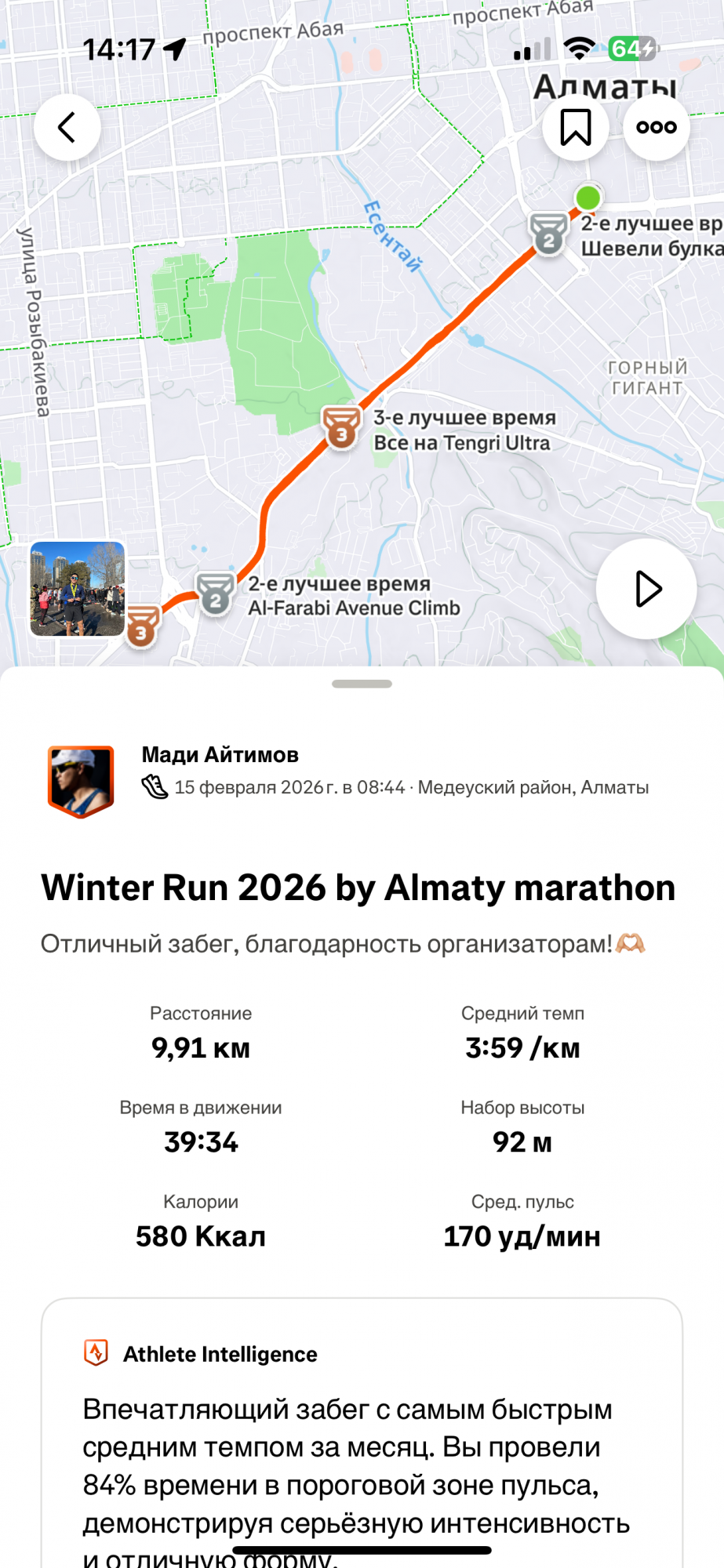724x1568 pixels.
Task: Bookmark this activity route
Action: click(576, 128)
